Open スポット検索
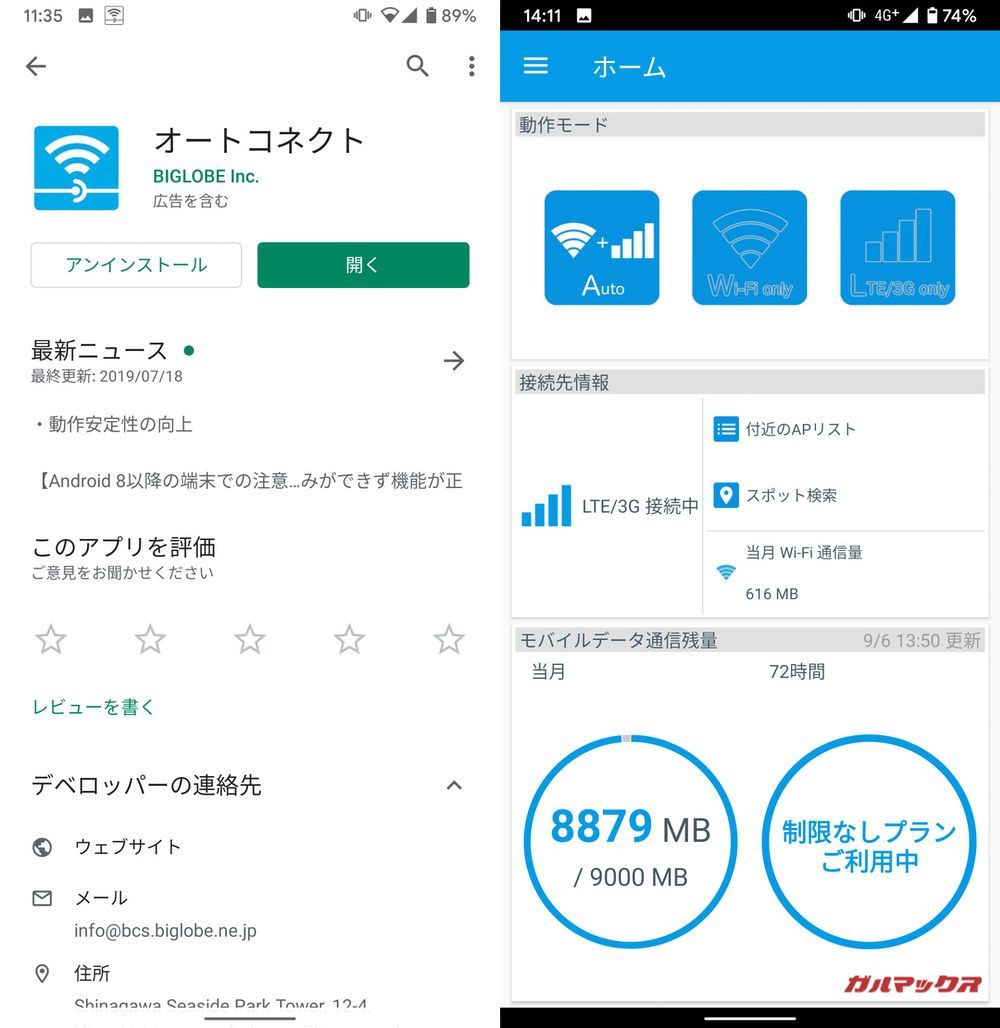Viewport: 1000px width, 1028px height. click(790, 495)
